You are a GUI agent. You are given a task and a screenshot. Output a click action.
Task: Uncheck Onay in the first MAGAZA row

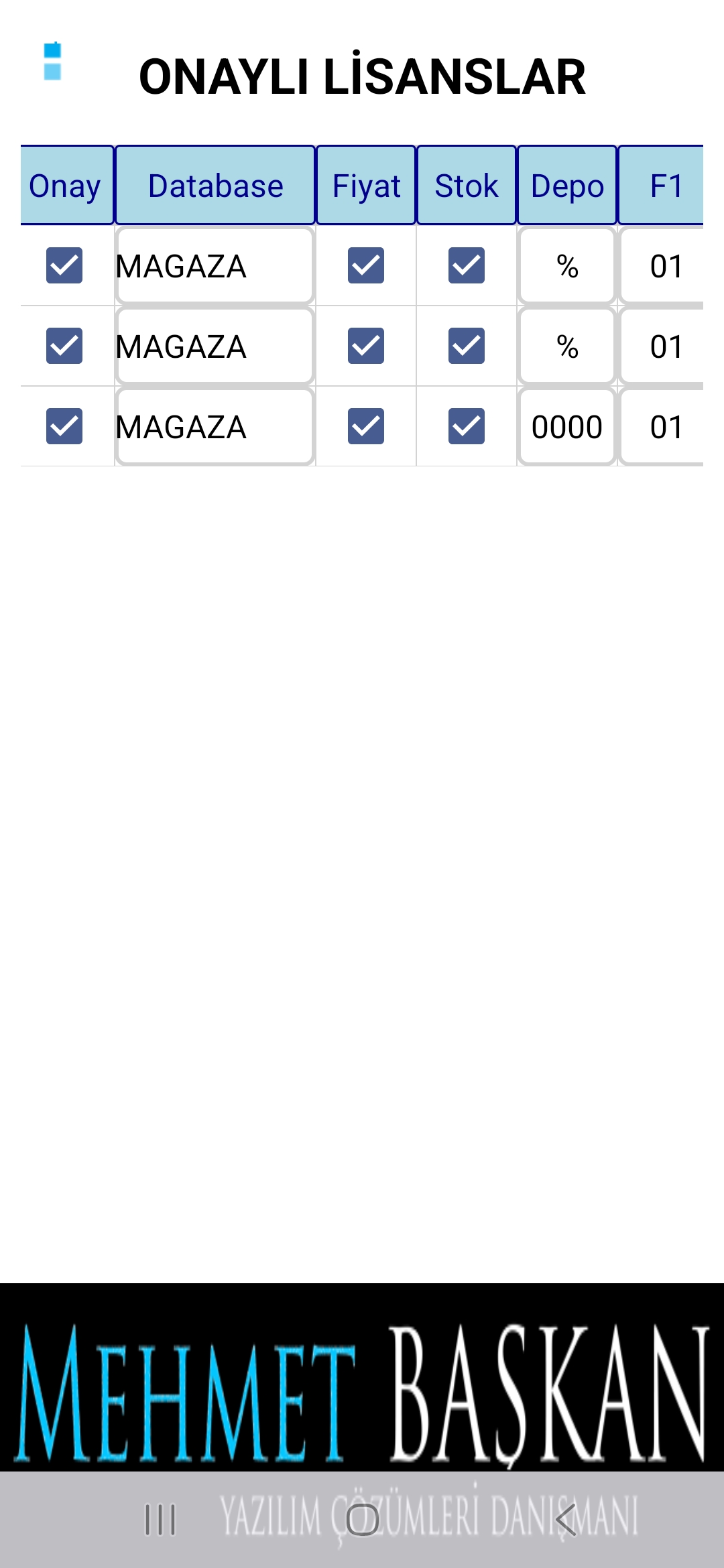pos(64,265)
